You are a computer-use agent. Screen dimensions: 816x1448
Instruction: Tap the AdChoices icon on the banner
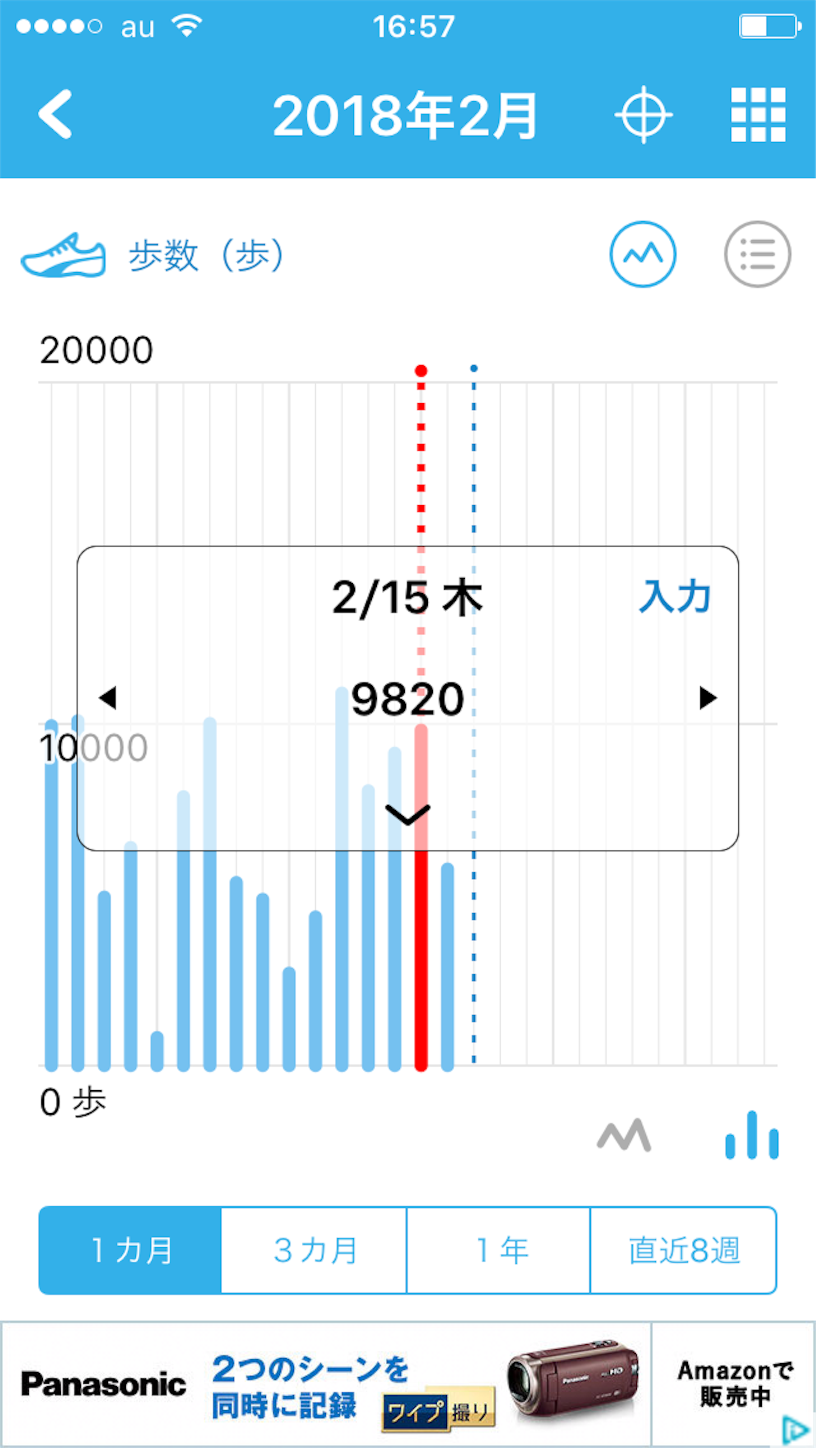pos(796,1430)
